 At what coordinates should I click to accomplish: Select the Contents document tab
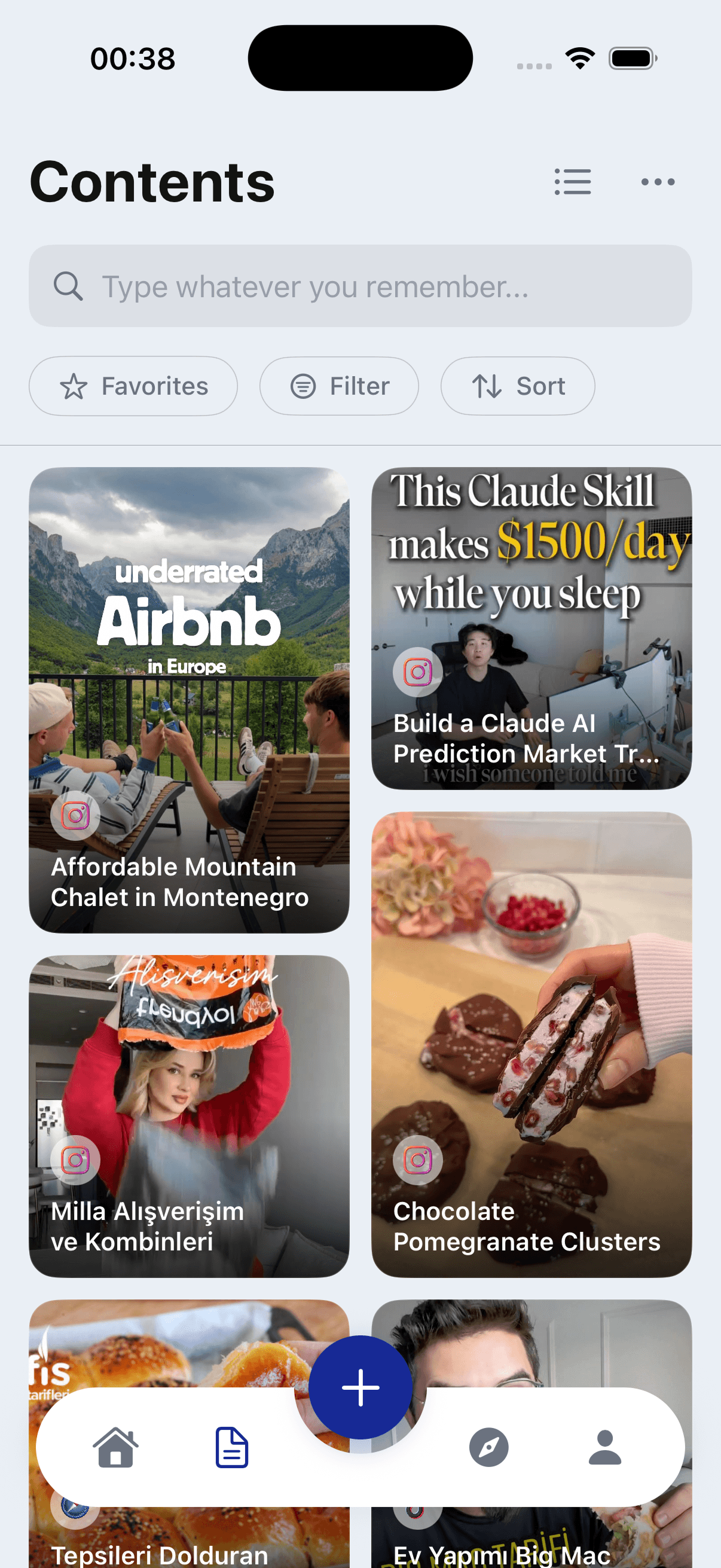tap(232, 1447)
